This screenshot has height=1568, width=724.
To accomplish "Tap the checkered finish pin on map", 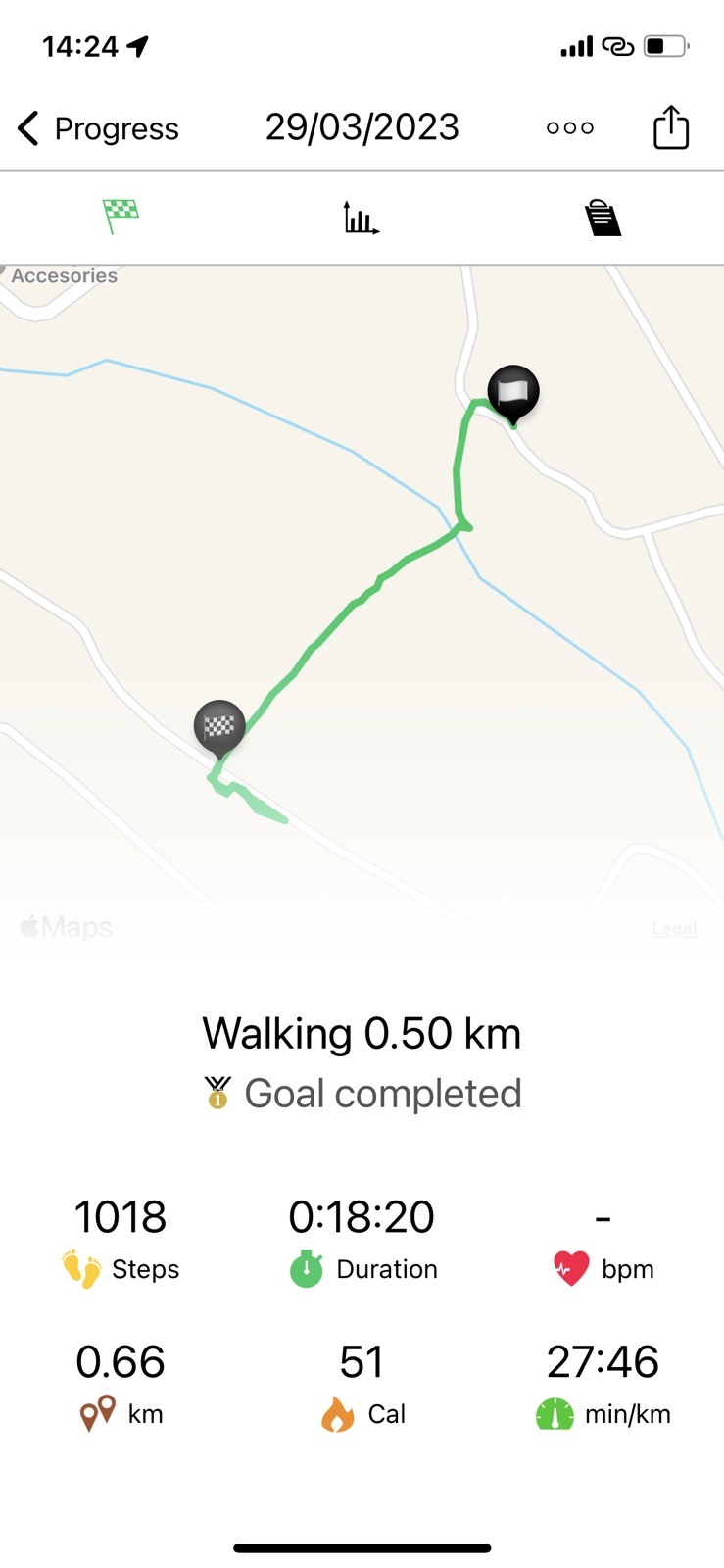I will click(219, 727).
